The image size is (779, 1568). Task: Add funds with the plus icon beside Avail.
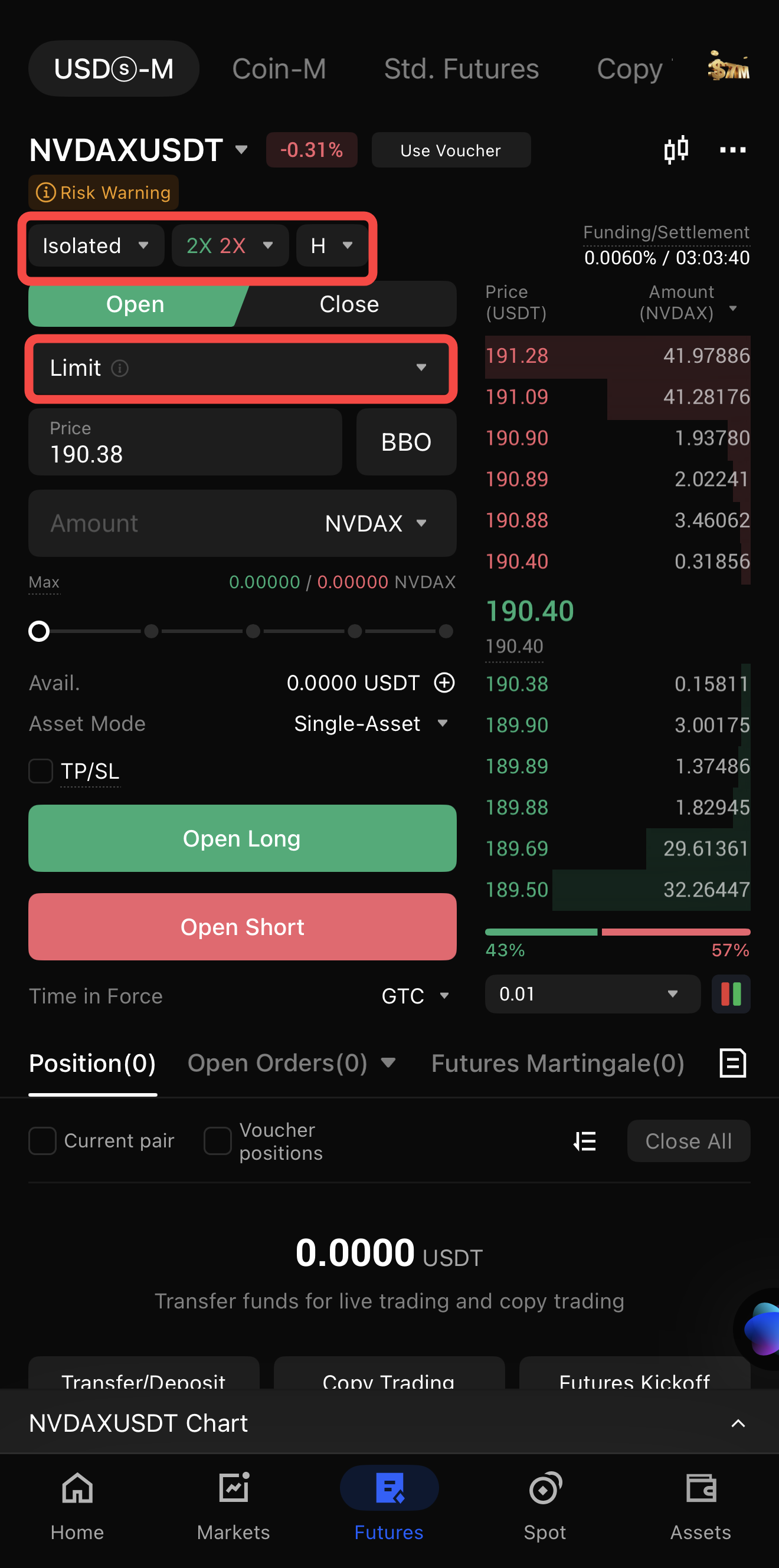444,683
